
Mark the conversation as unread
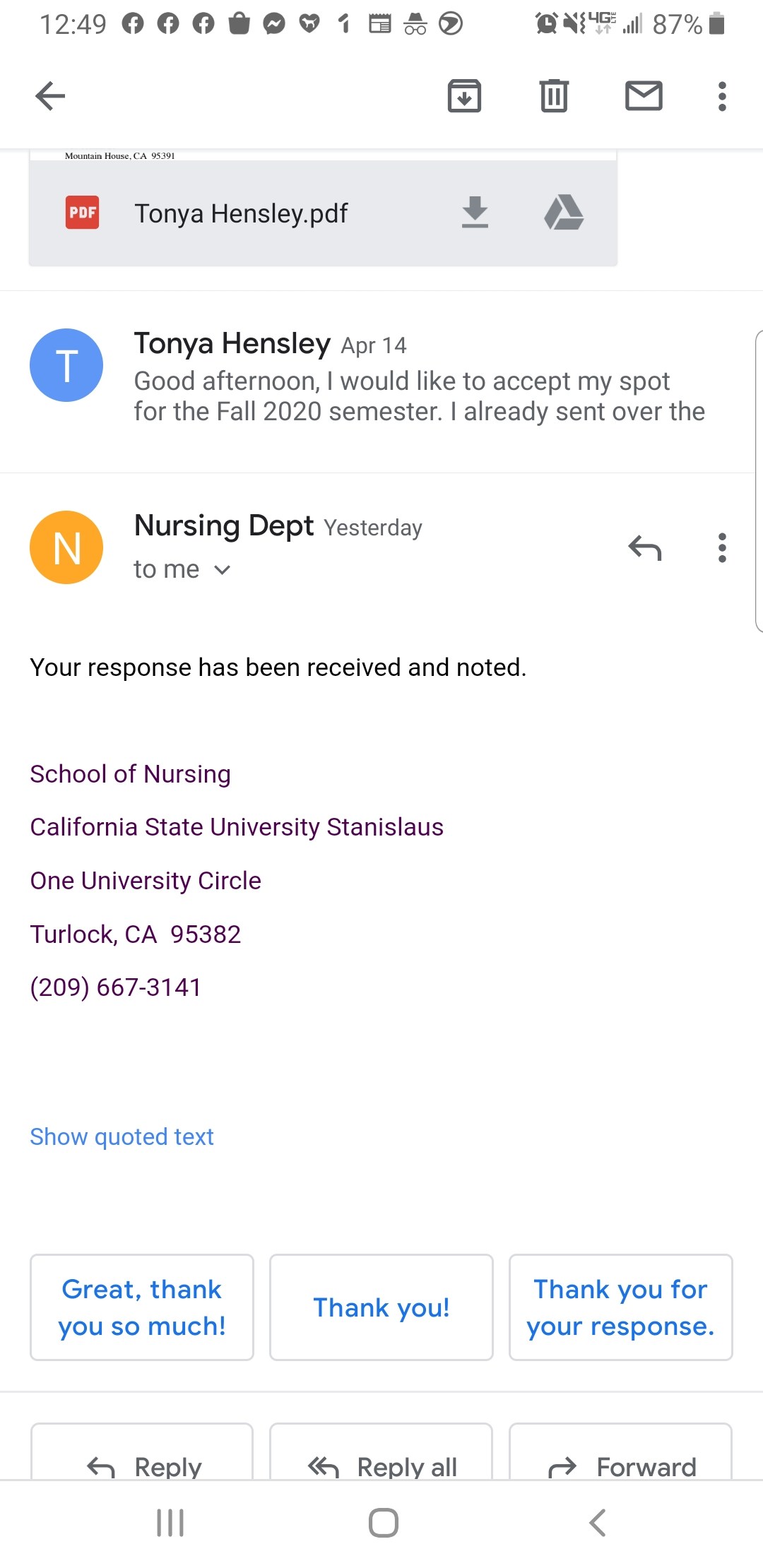coord(644,96)
